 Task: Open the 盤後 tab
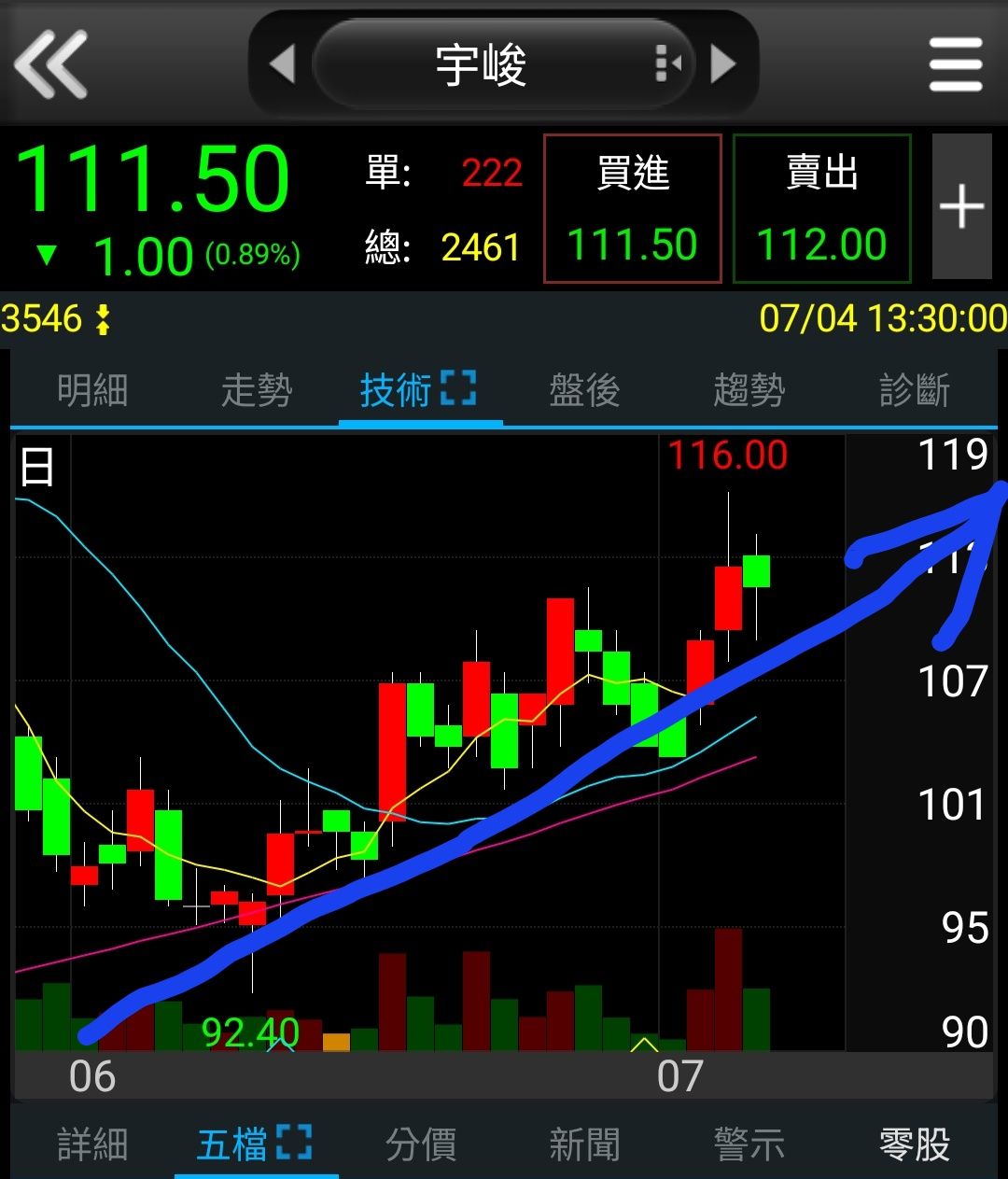click(584, 390)
